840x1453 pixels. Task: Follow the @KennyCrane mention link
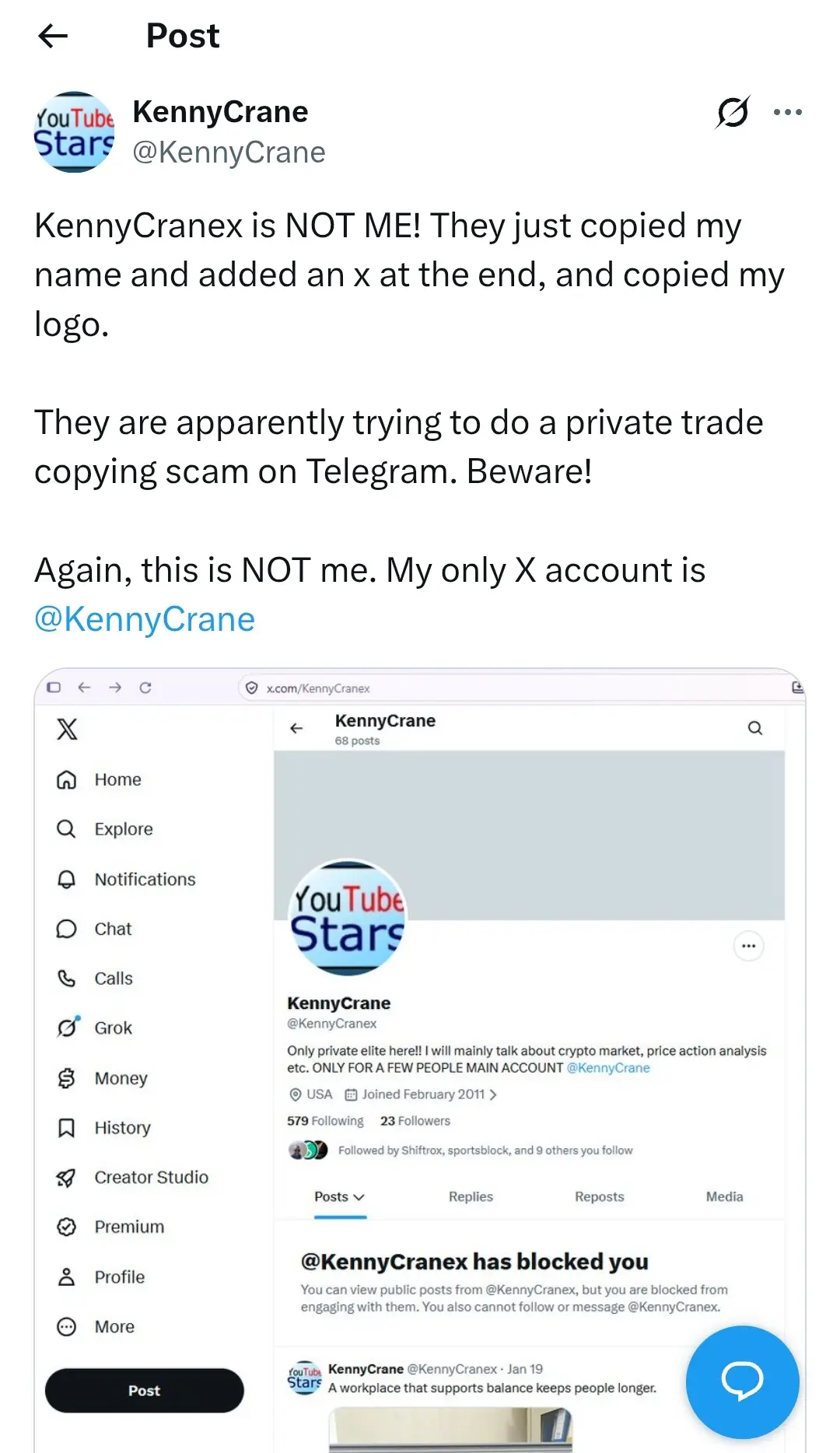[x=145, y=619]
